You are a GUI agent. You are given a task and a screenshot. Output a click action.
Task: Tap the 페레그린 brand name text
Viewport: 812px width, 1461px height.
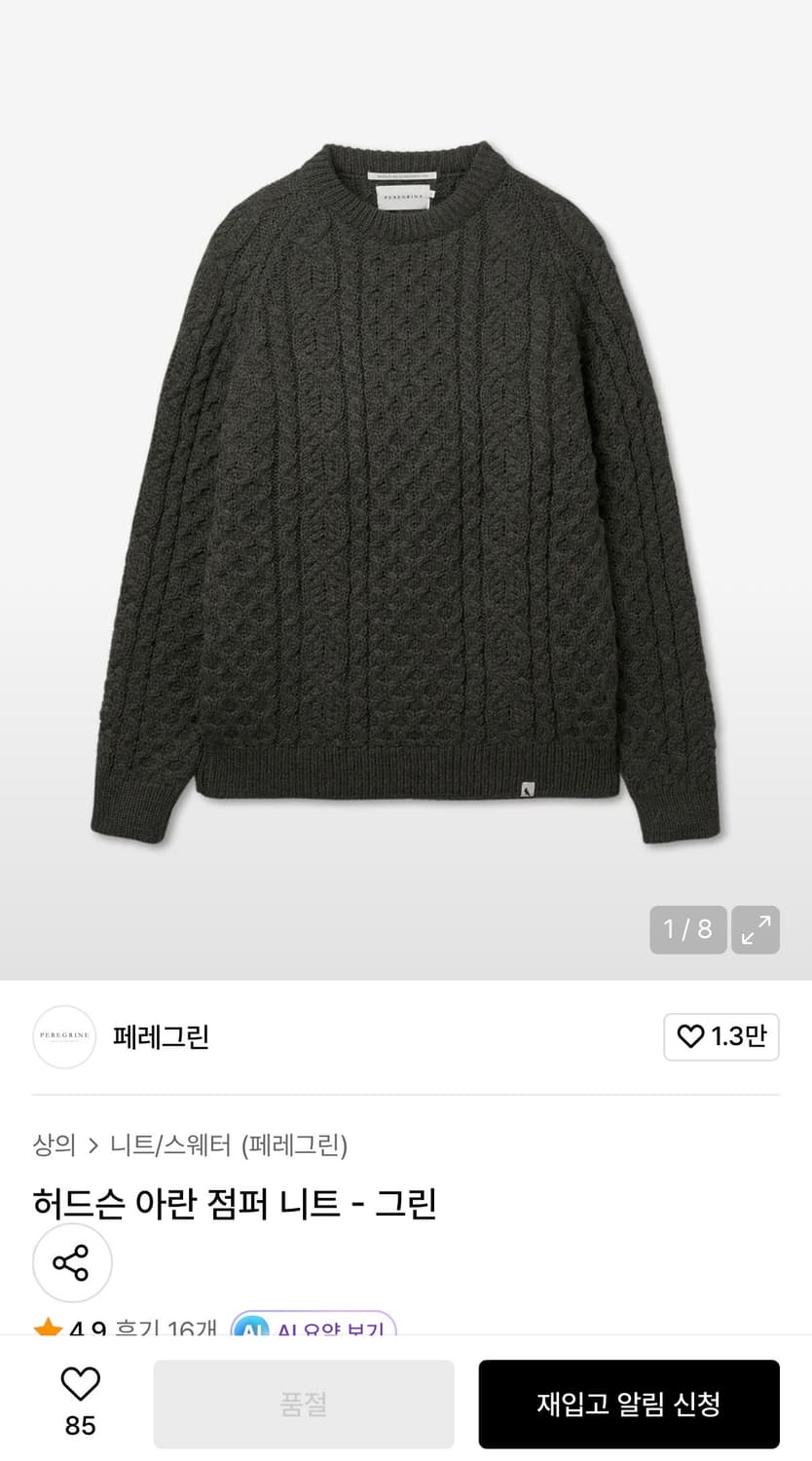(x=162, y=1037)
